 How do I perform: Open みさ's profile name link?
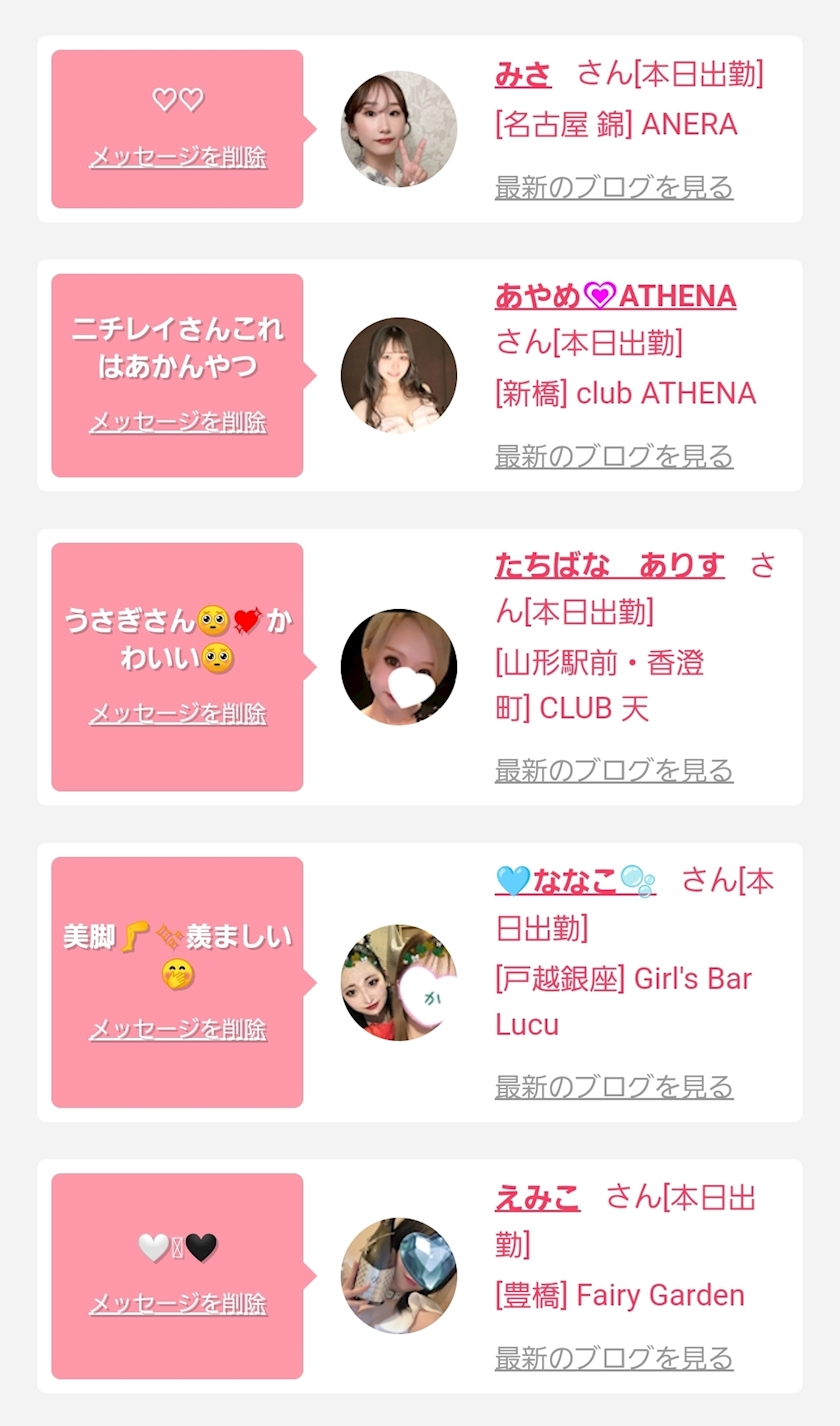pyautogui.click(x=523, y=74)
